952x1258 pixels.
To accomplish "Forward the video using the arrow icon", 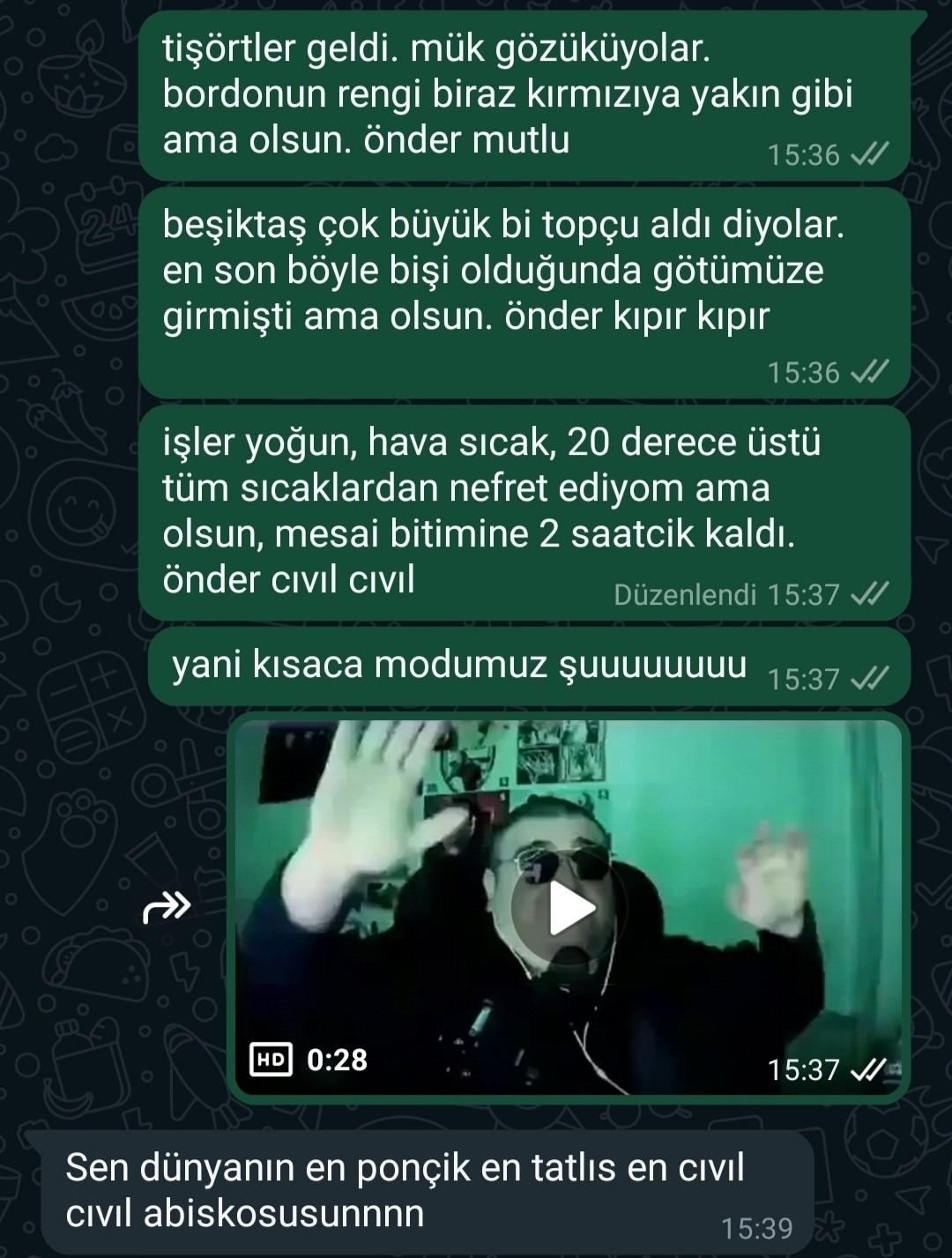I will pos(167,905).
